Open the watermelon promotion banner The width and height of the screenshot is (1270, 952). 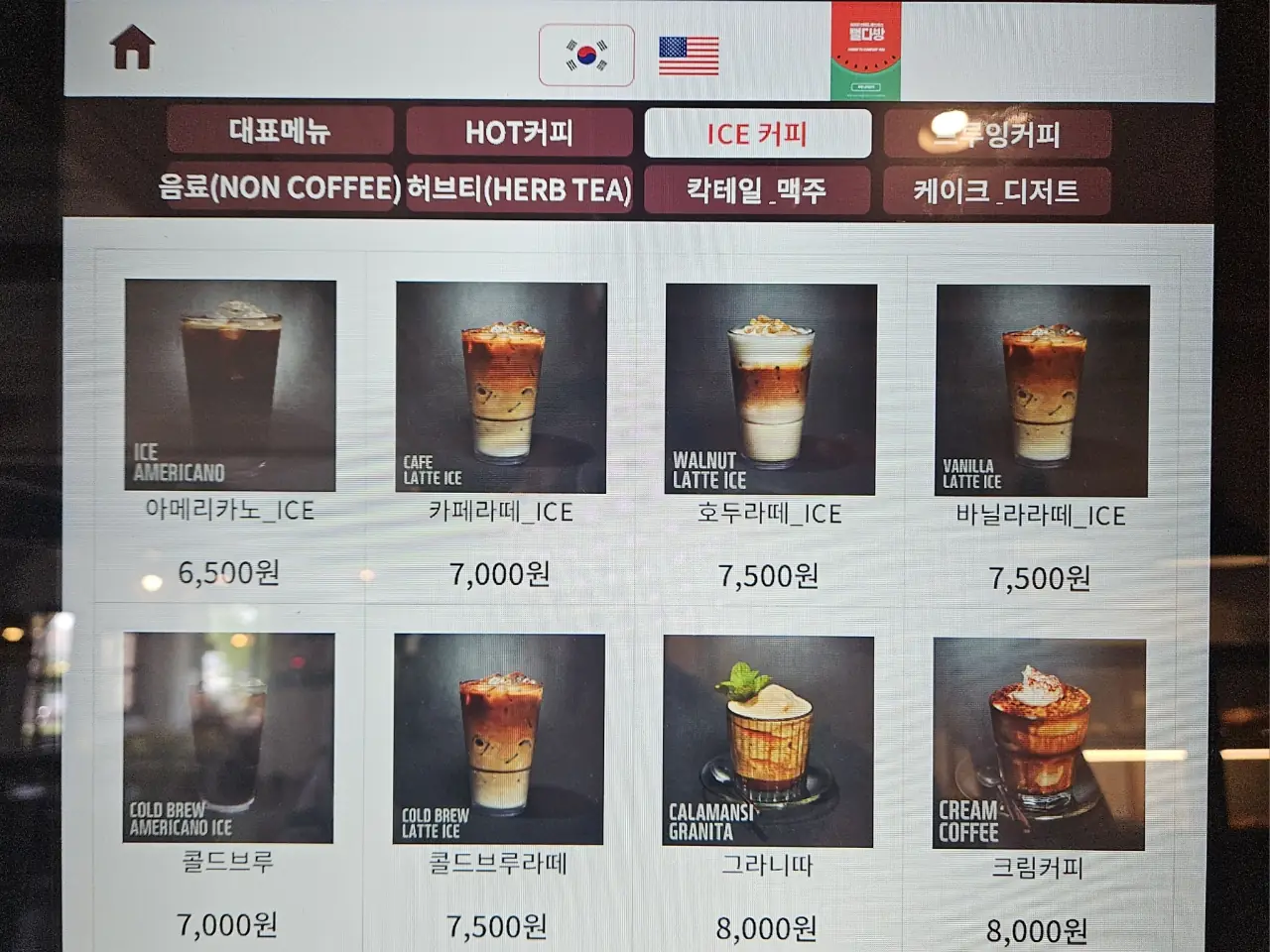click(865, 52)
